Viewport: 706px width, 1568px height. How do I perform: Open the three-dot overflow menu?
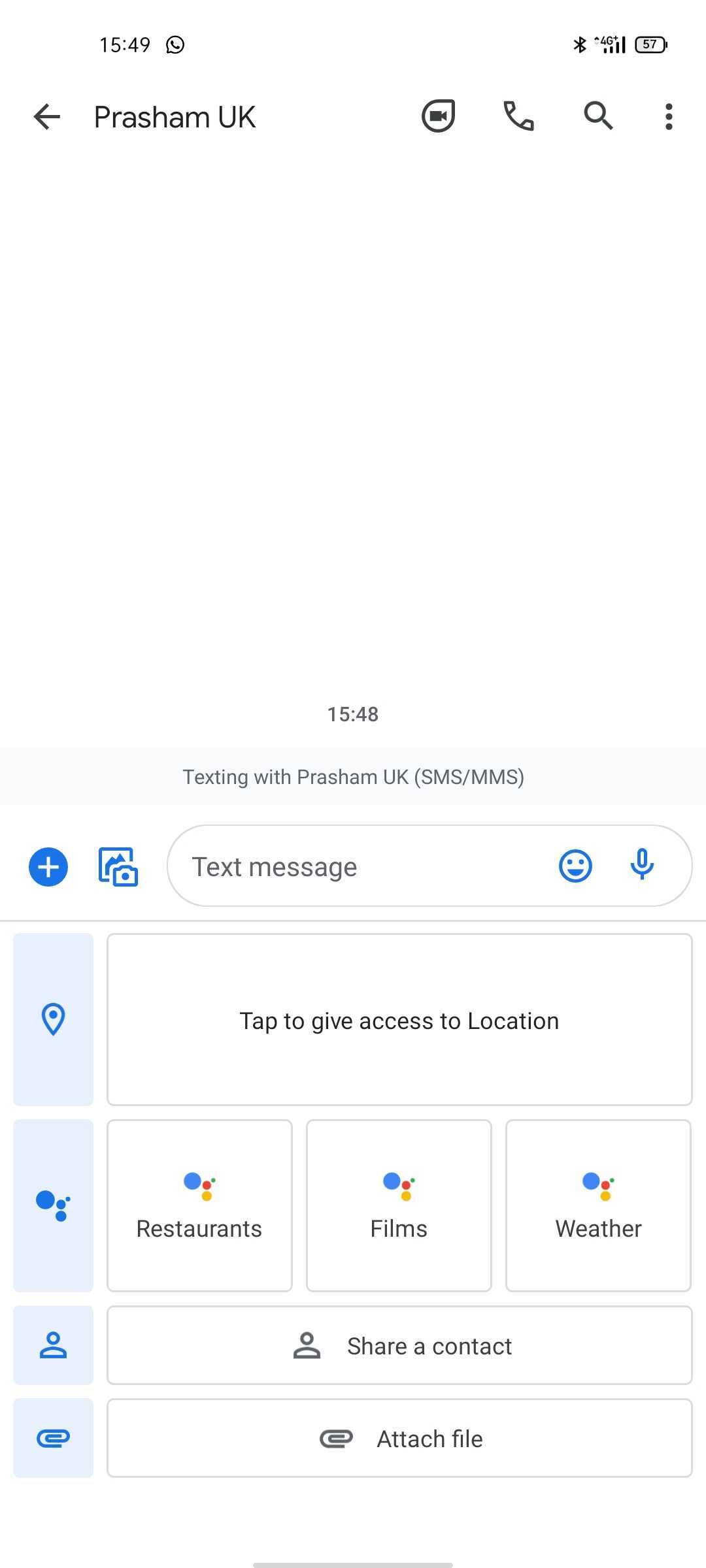pyautogui.click(x=668, y=116)
